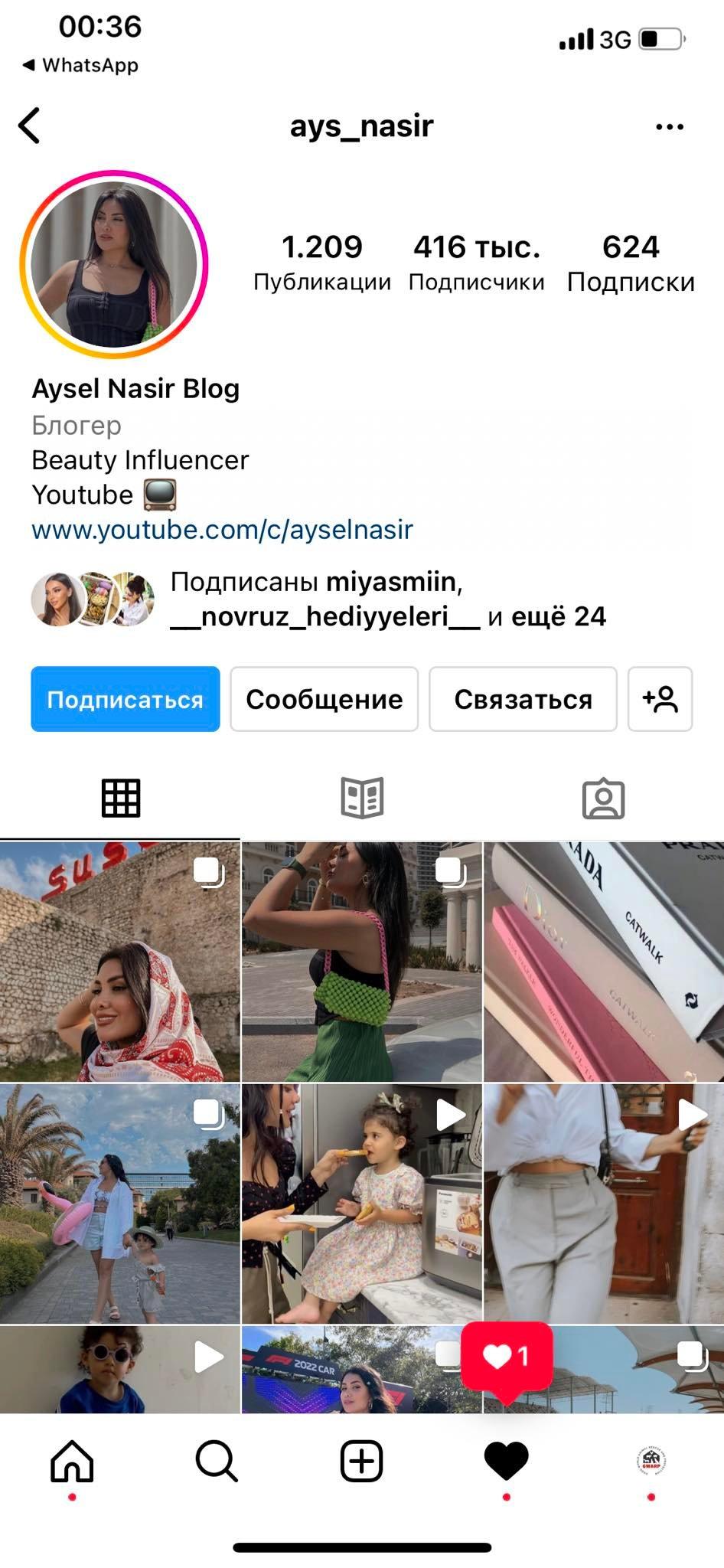Tap the Сообщение button

[324, 699]
